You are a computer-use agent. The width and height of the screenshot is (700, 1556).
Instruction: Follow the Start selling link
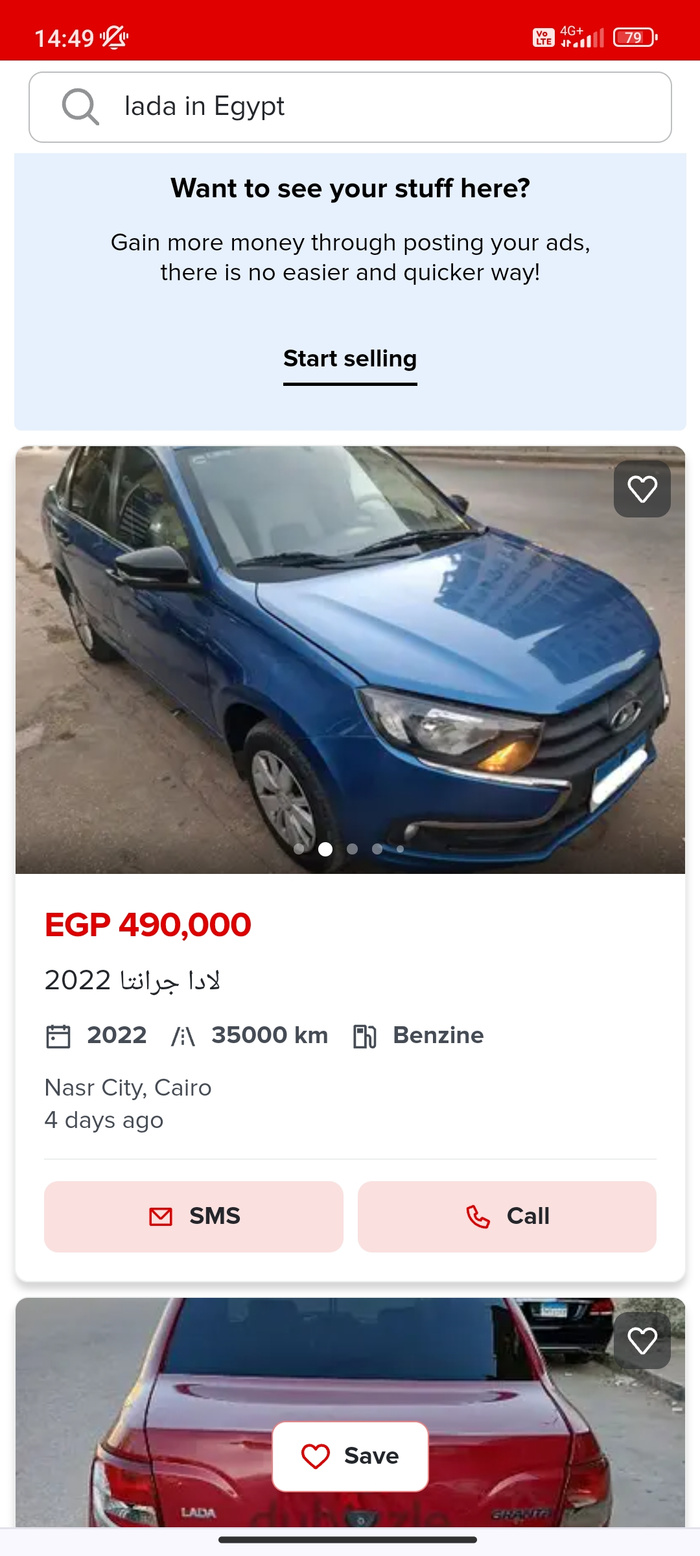(x=350, y=359)
